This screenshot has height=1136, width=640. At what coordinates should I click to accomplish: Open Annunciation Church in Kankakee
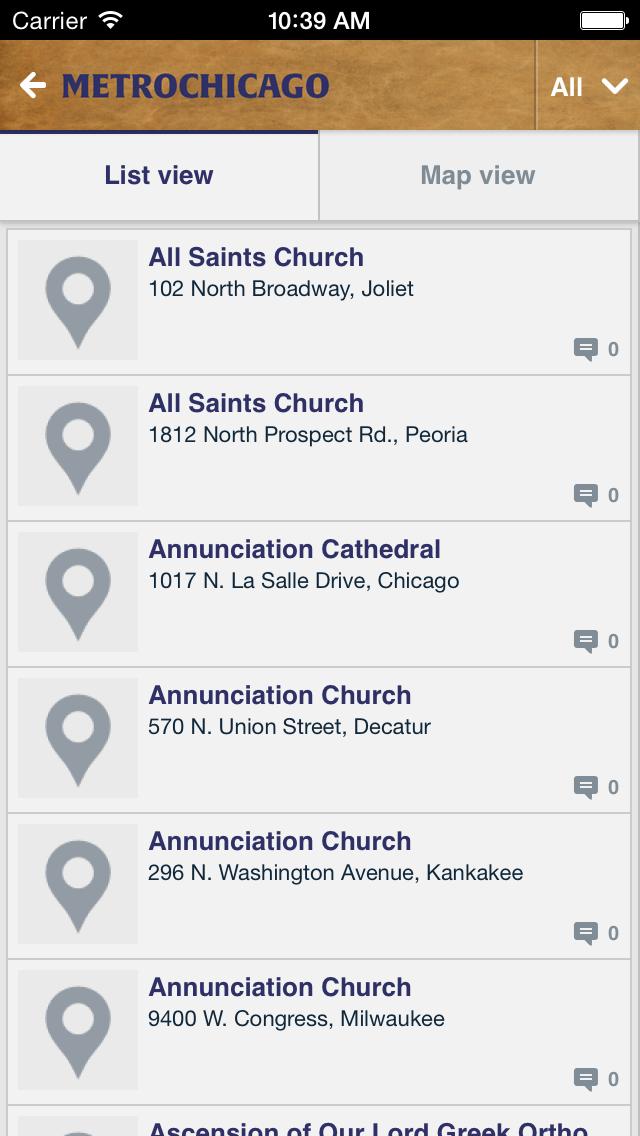(320, 885)
